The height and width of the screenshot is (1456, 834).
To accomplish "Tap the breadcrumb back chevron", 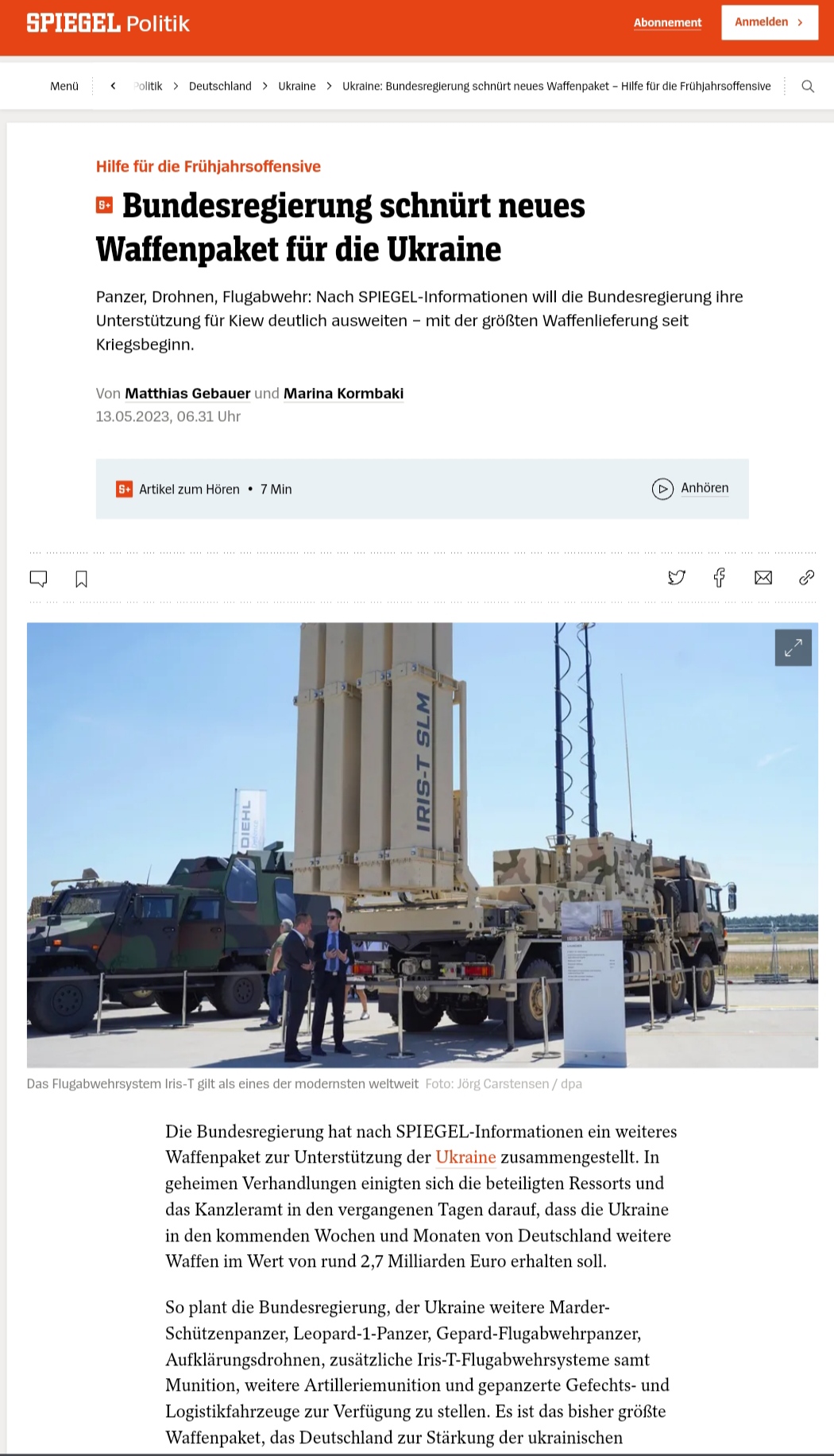I will point(114,86).
